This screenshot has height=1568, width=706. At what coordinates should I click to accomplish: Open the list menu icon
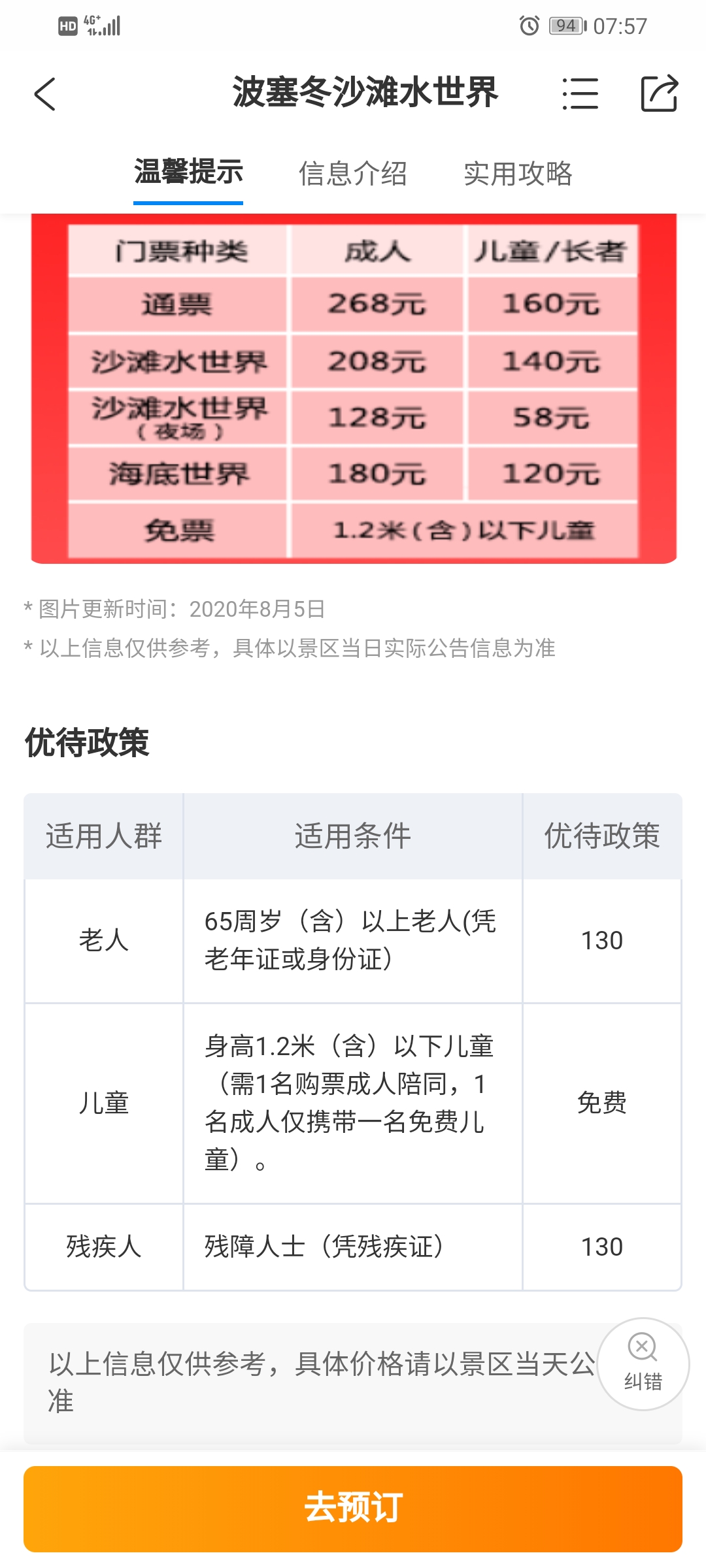580,93
